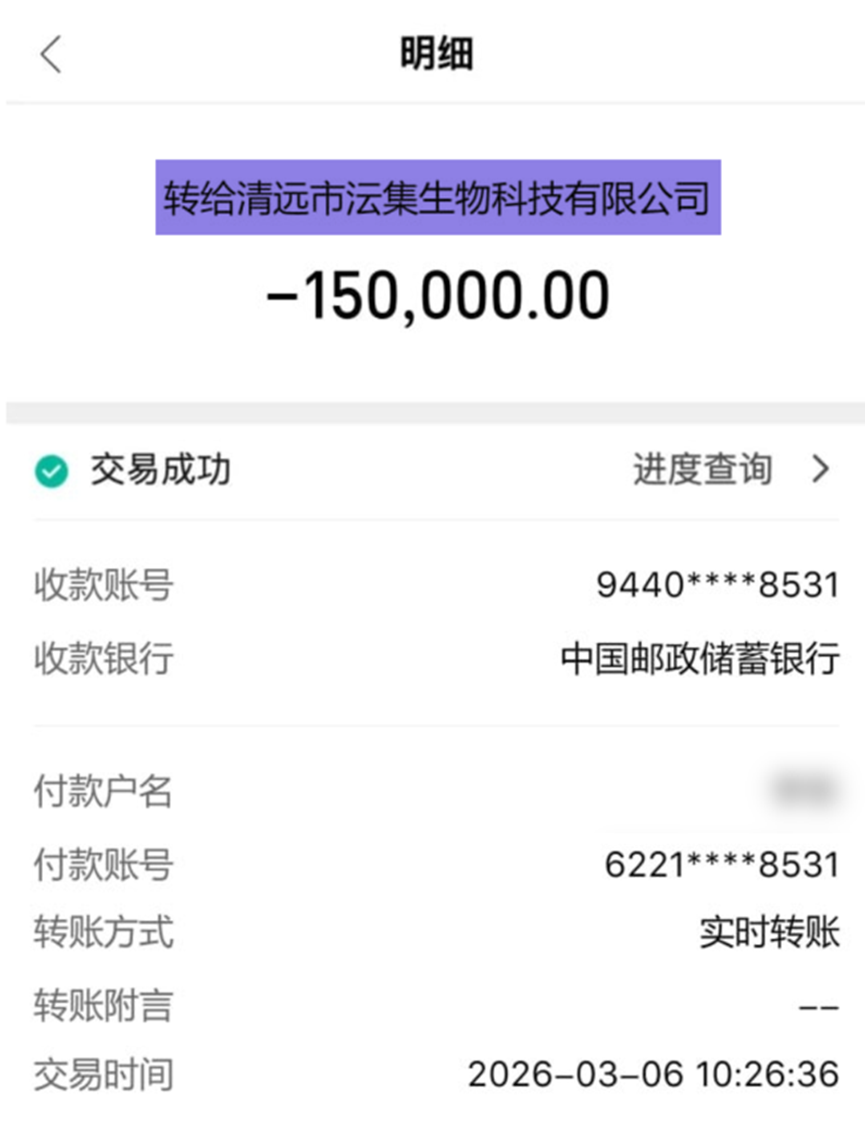Click 中国邮政储蓄银行 receiving bank name

[700, 659]
